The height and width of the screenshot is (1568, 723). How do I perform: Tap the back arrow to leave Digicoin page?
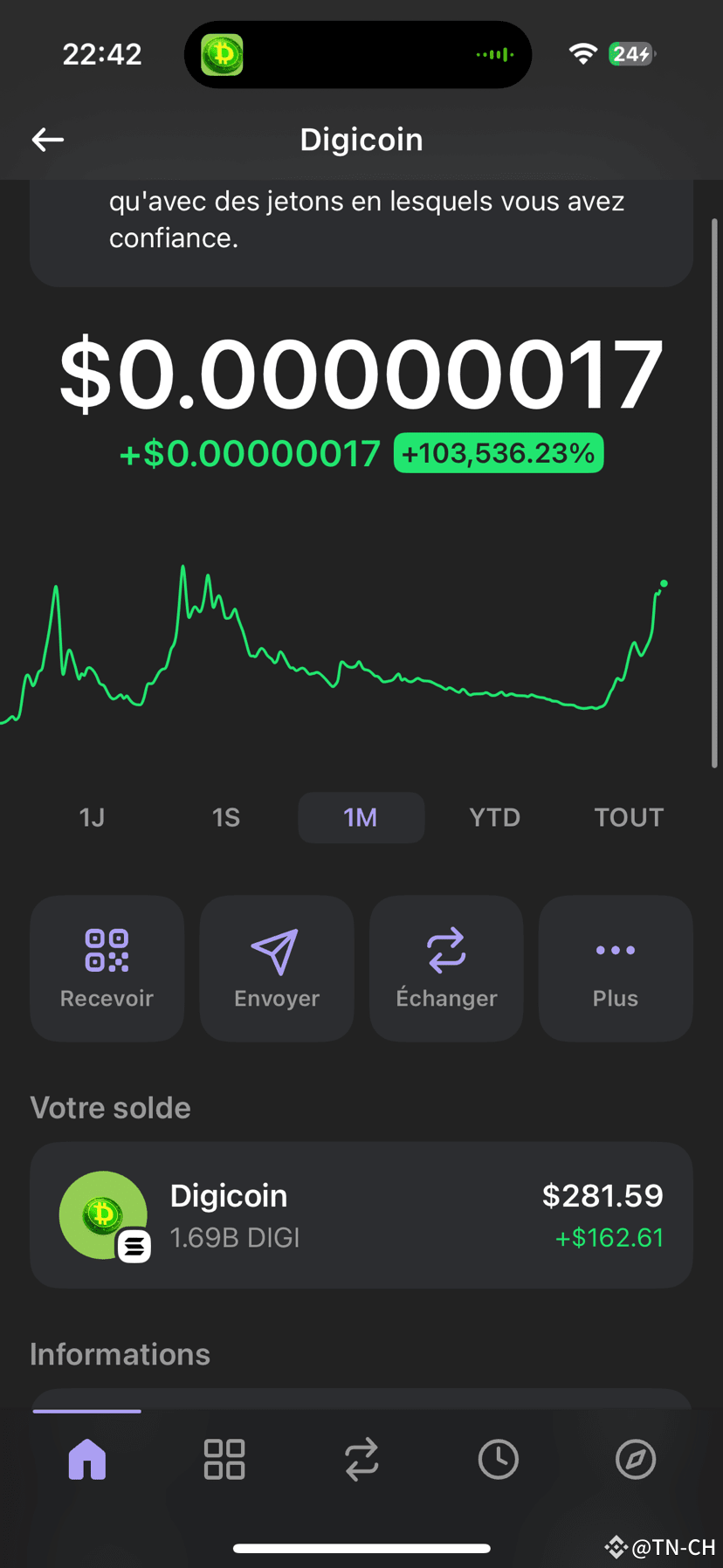pos(47,139)
